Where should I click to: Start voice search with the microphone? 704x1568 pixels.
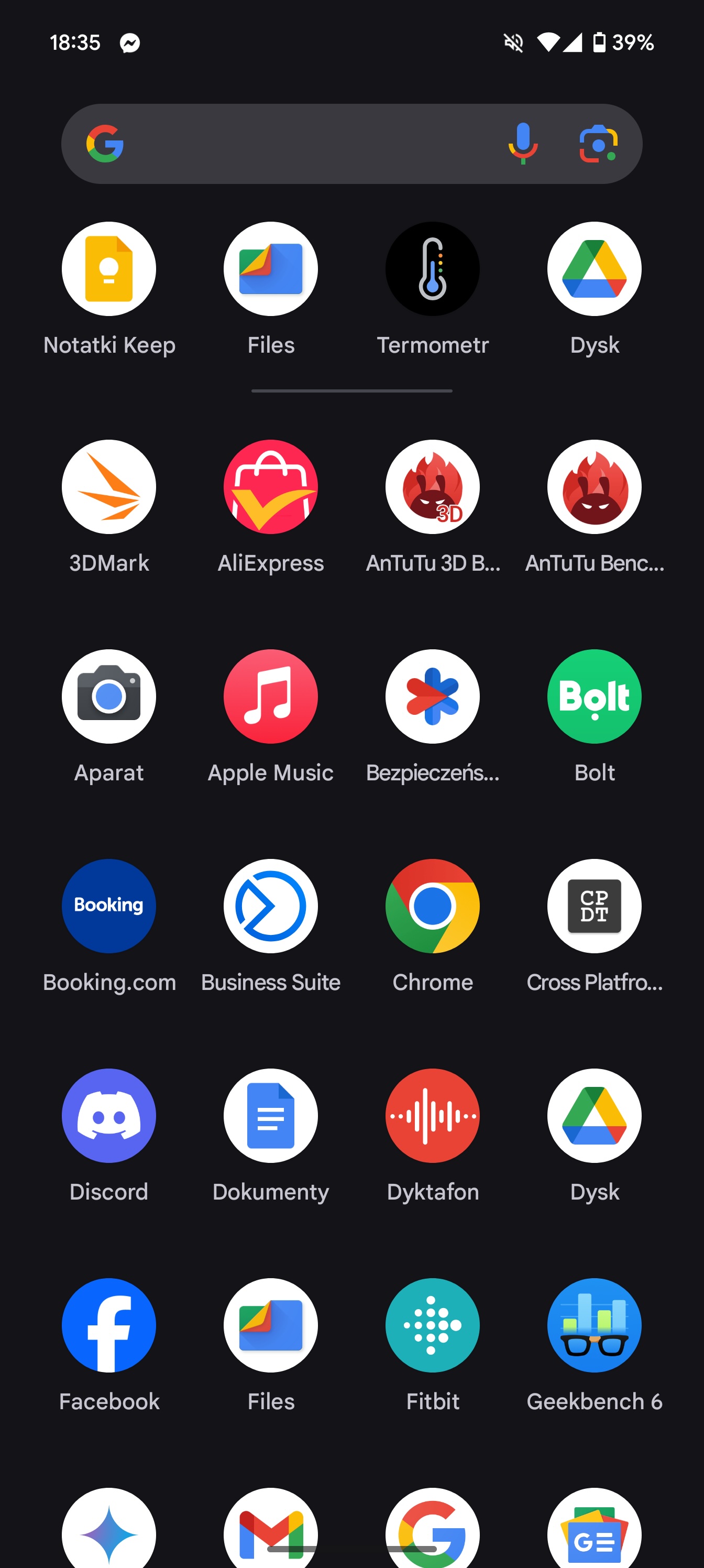pyautogui.click(x=523, y=144)
